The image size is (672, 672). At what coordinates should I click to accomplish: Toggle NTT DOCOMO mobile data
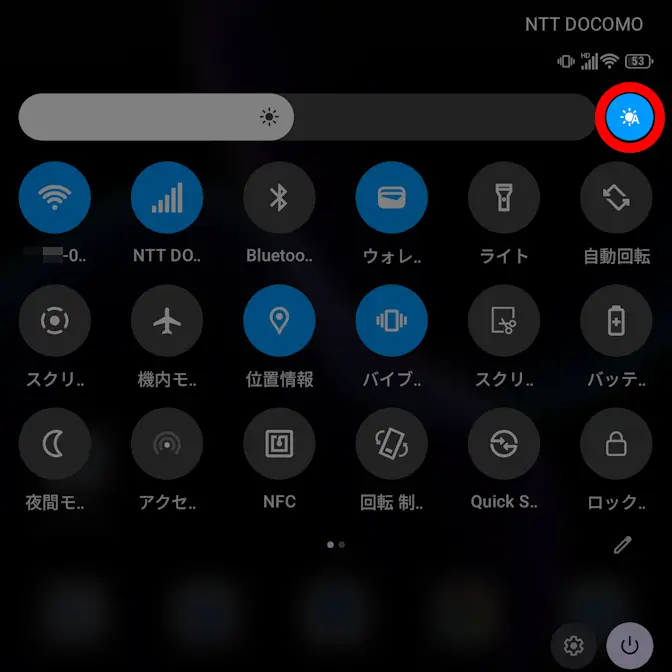tap(167, 197)
